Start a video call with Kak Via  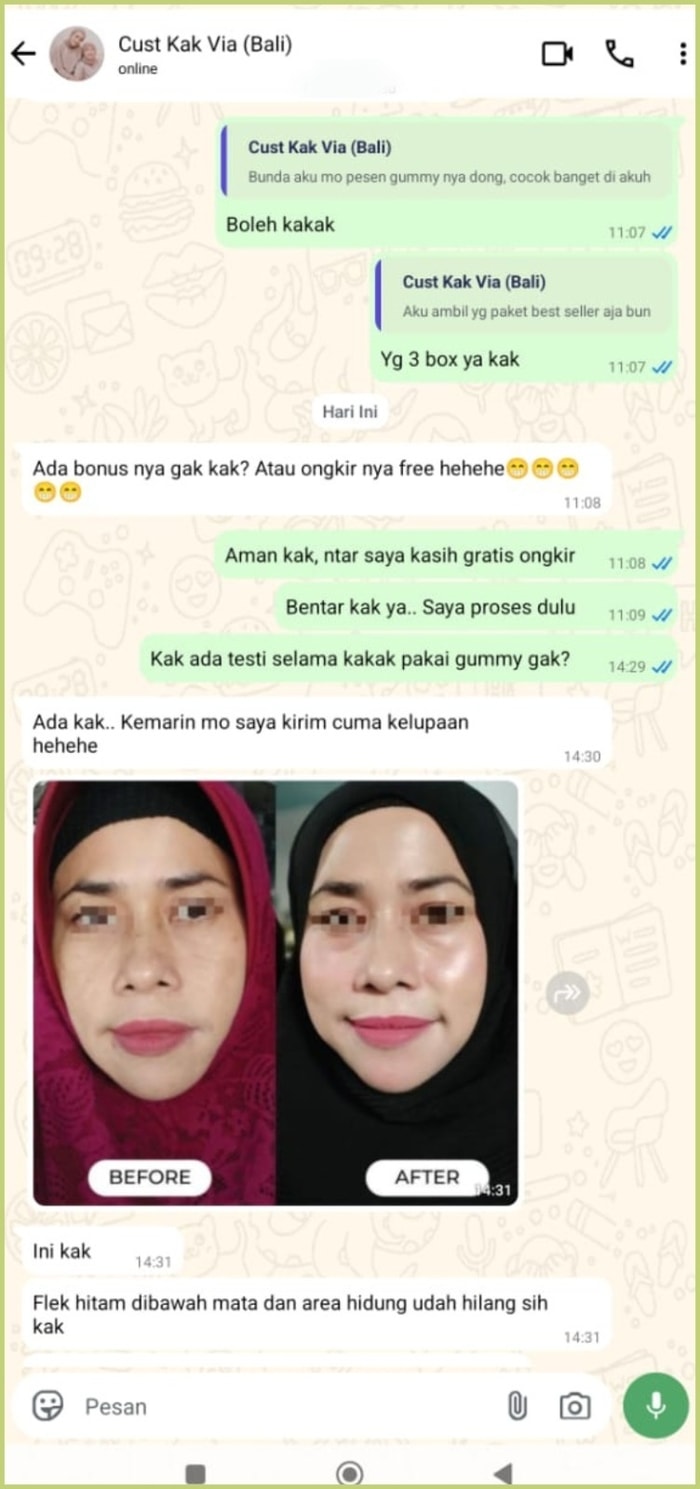coord(557,54)
